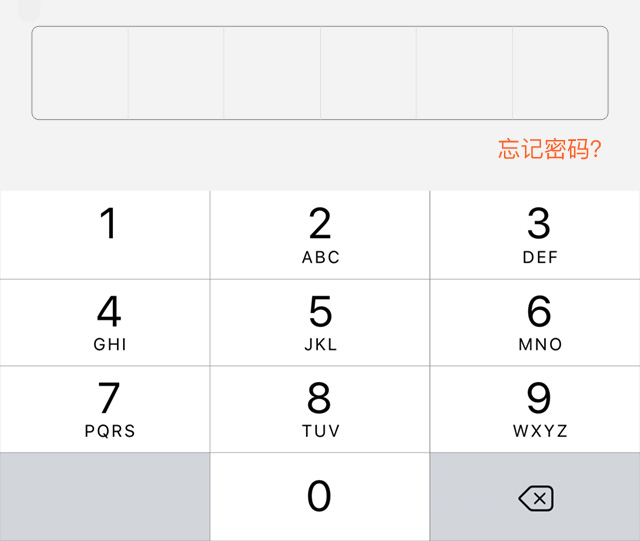Focus the six-digit password entry box
The image size is (640, 541).
(x=320, y=73)
